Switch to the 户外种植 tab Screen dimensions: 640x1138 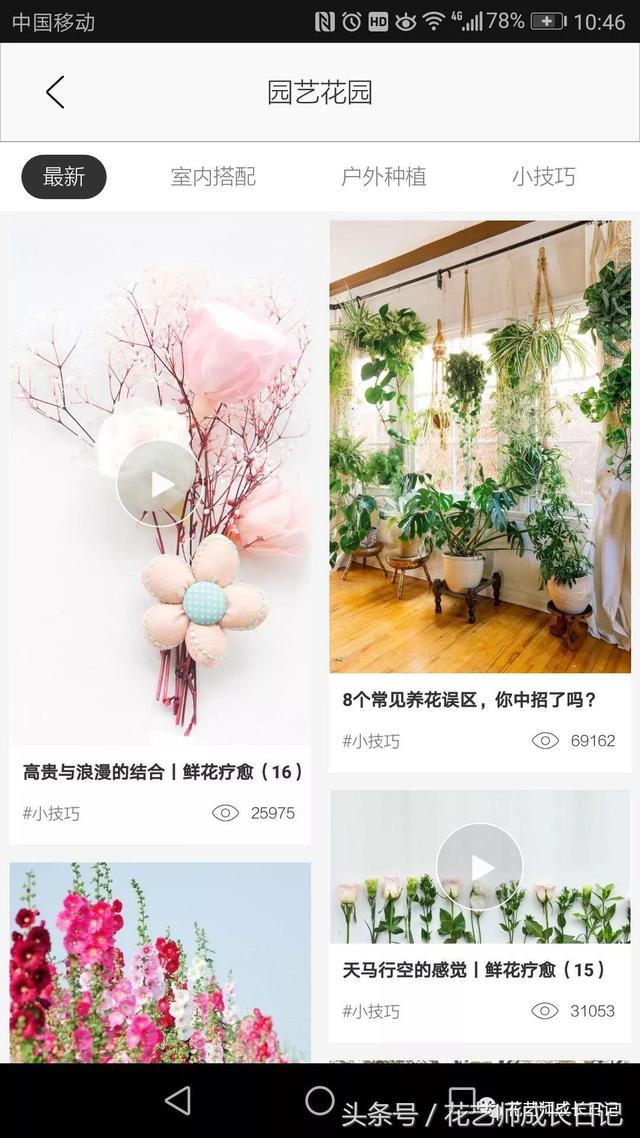point(383,177)
